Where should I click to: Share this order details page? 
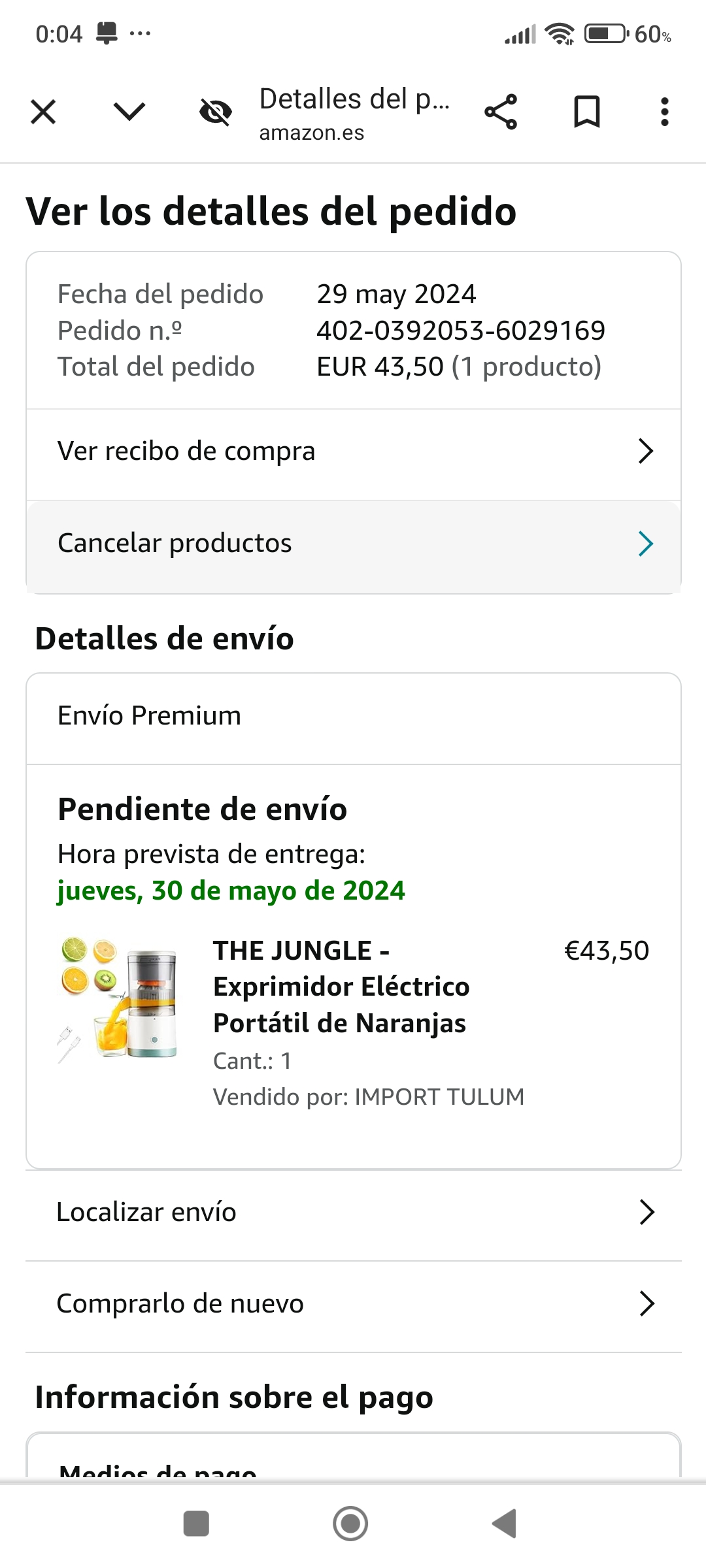click(x=501, y=112)
